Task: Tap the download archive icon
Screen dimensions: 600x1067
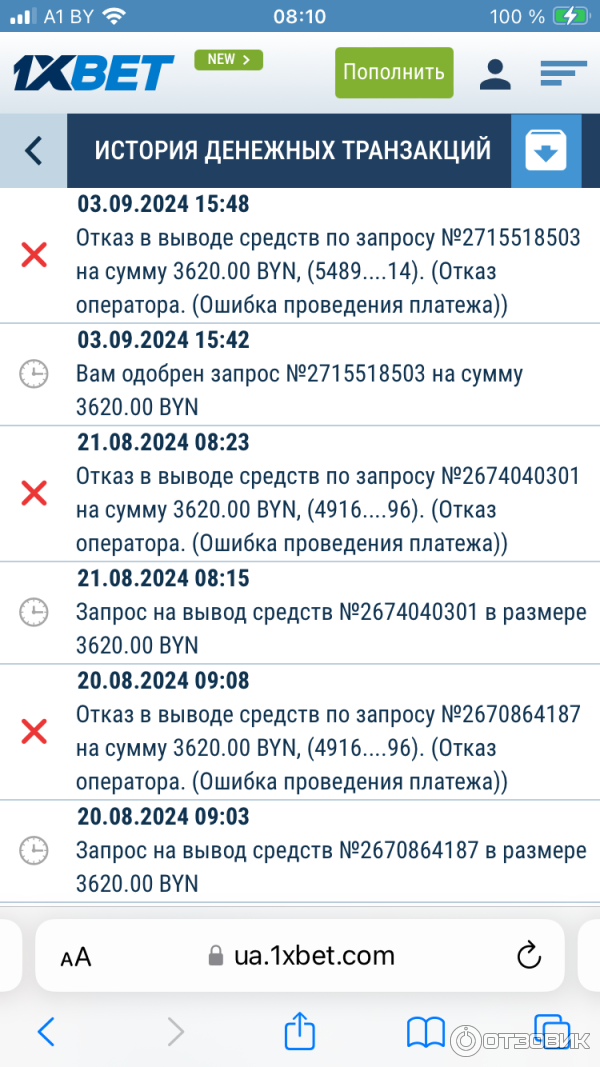Action: click(x=546, y=151)
